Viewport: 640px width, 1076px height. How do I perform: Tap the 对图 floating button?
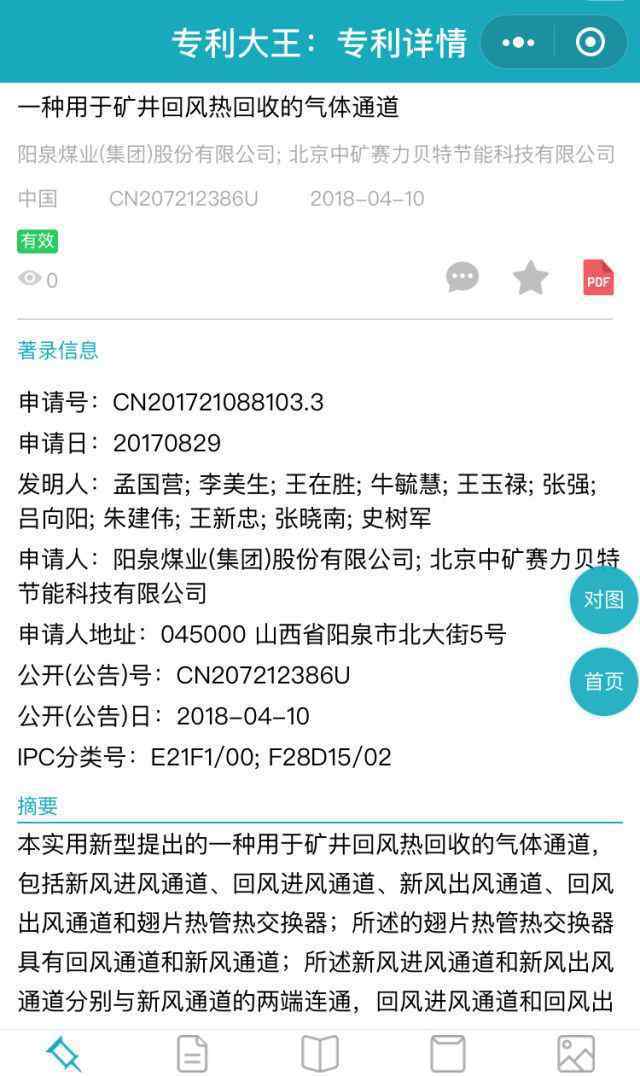click(603, 599)
